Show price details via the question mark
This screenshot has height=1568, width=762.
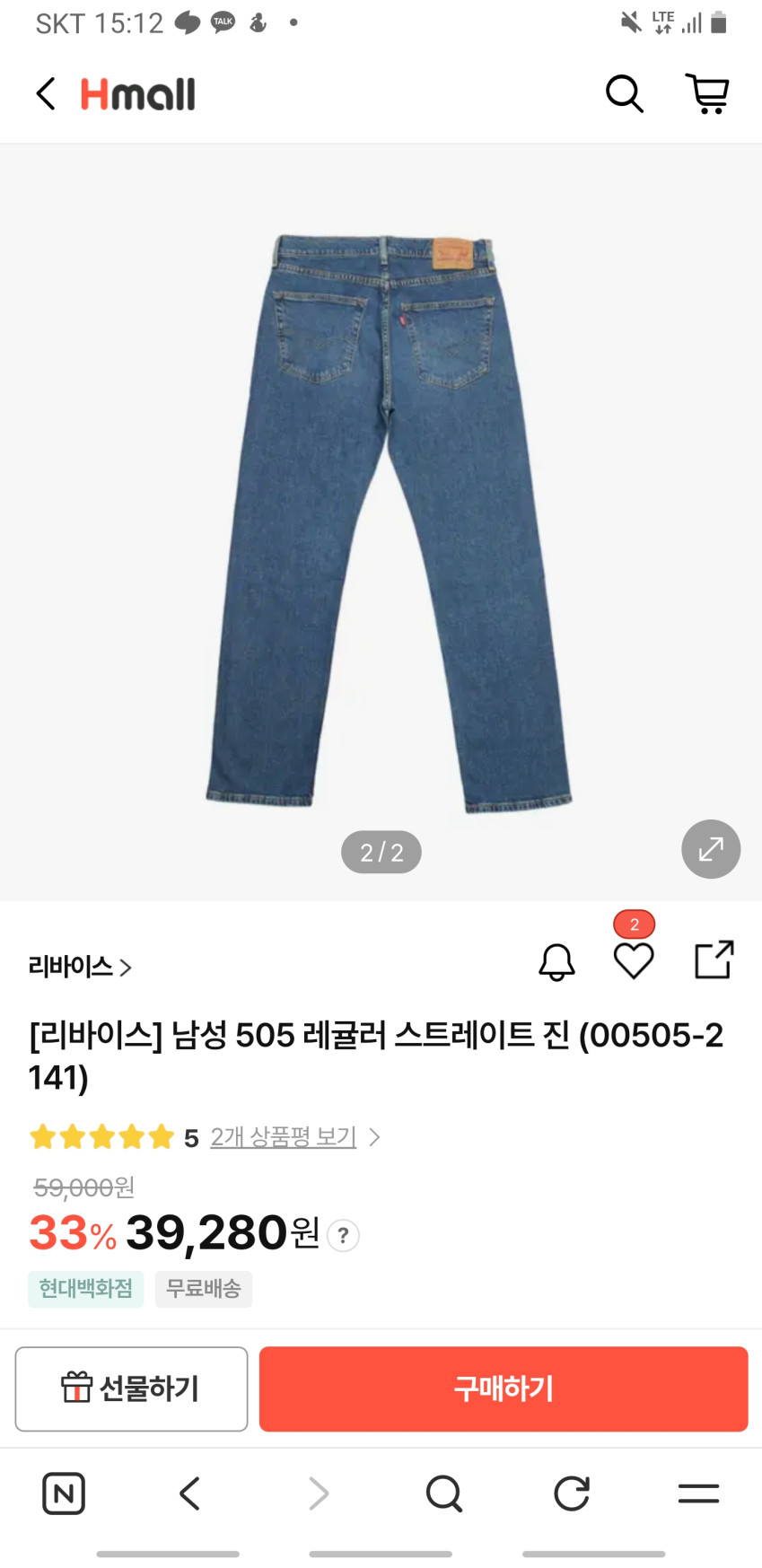[x=343, y=1236]
